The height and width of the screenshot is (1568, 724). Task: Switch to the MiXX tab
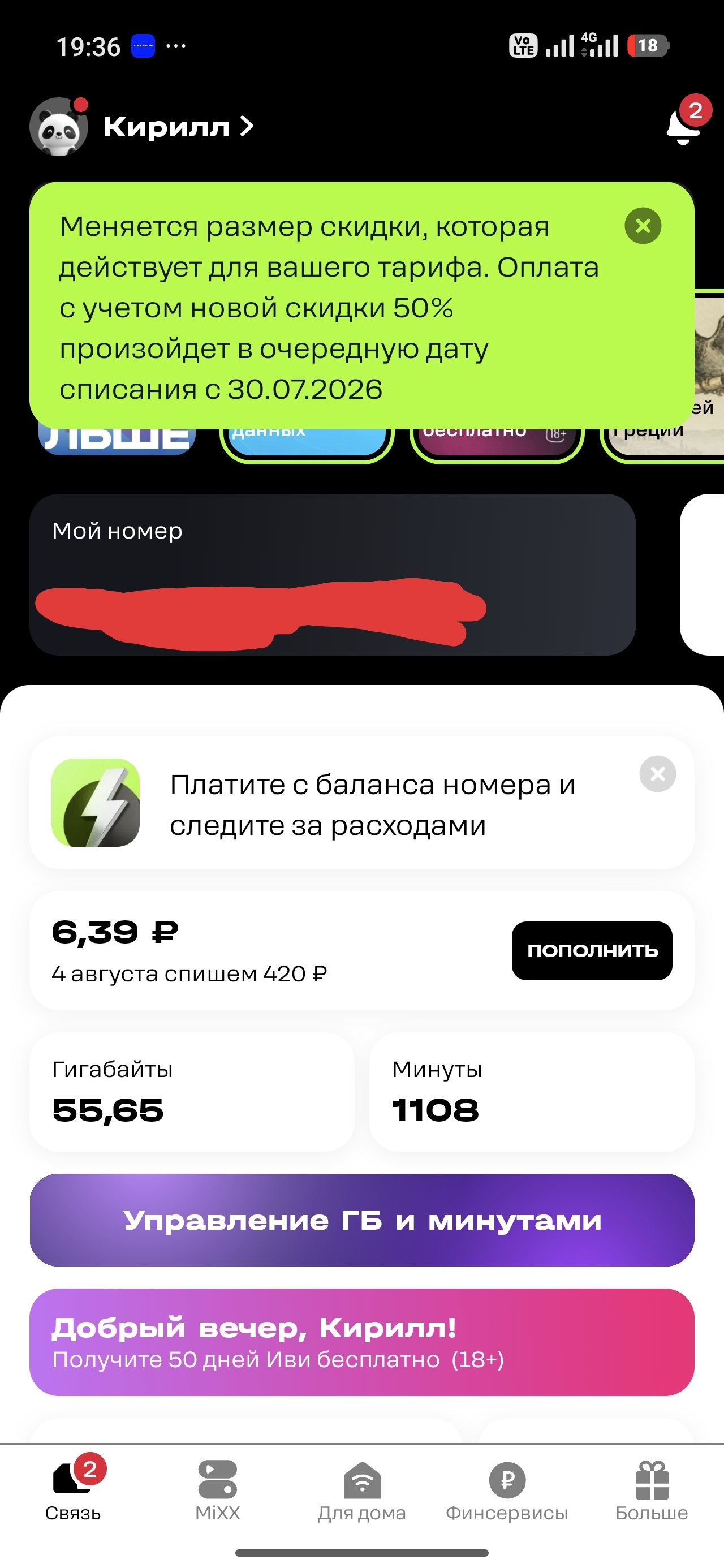tap(217, 1490)
